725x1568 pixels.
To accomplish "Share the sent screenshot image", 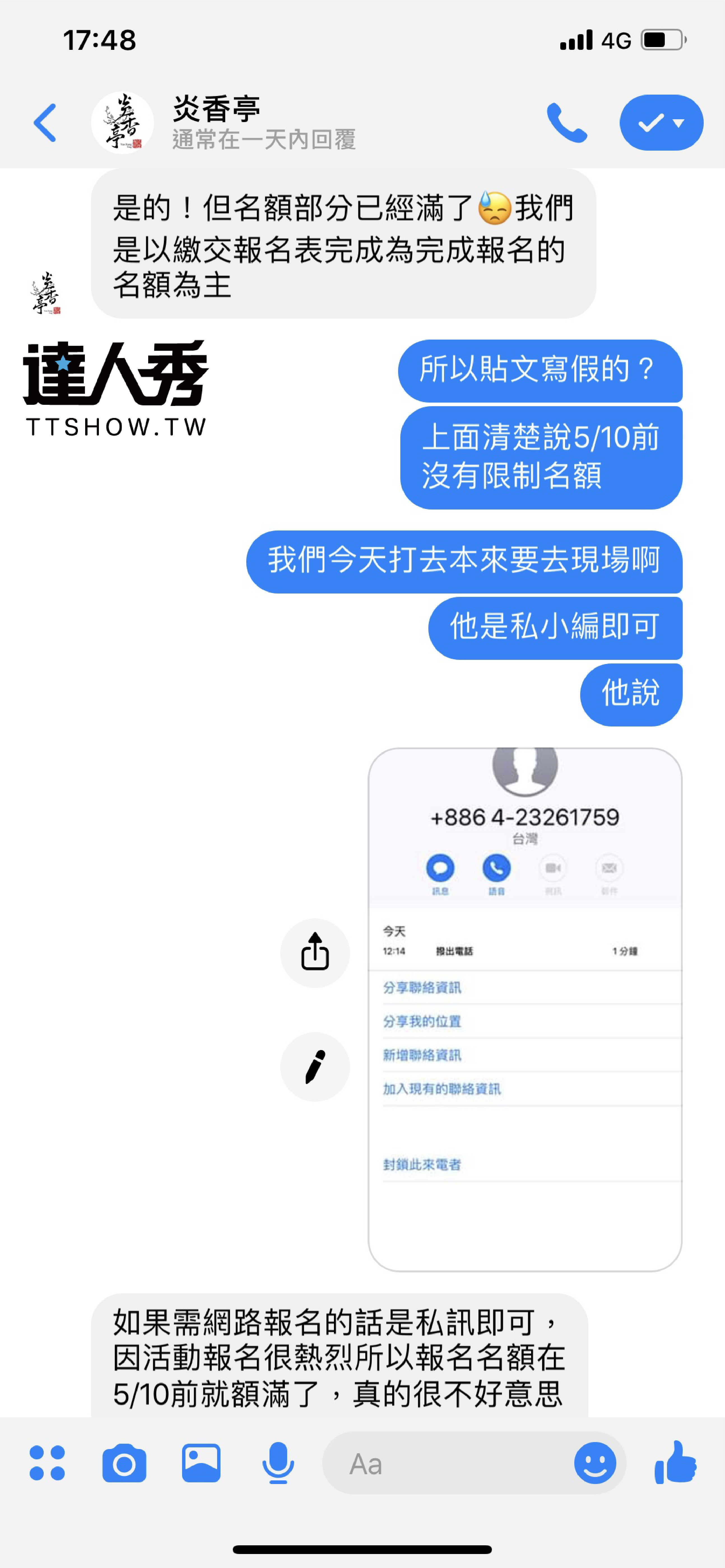I will [x=315, y=952].
